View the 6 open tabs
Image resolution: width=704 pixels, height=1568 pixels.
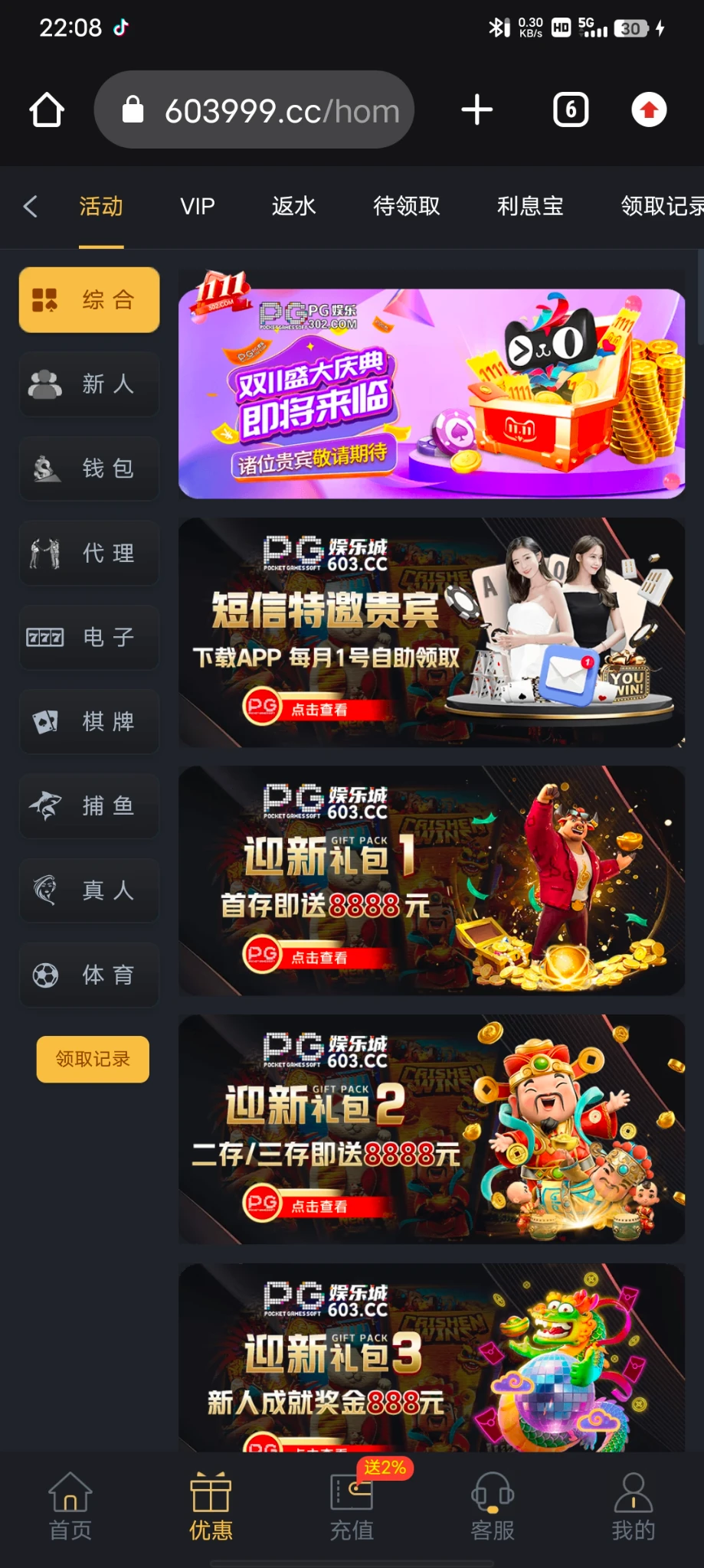(571, 110)
